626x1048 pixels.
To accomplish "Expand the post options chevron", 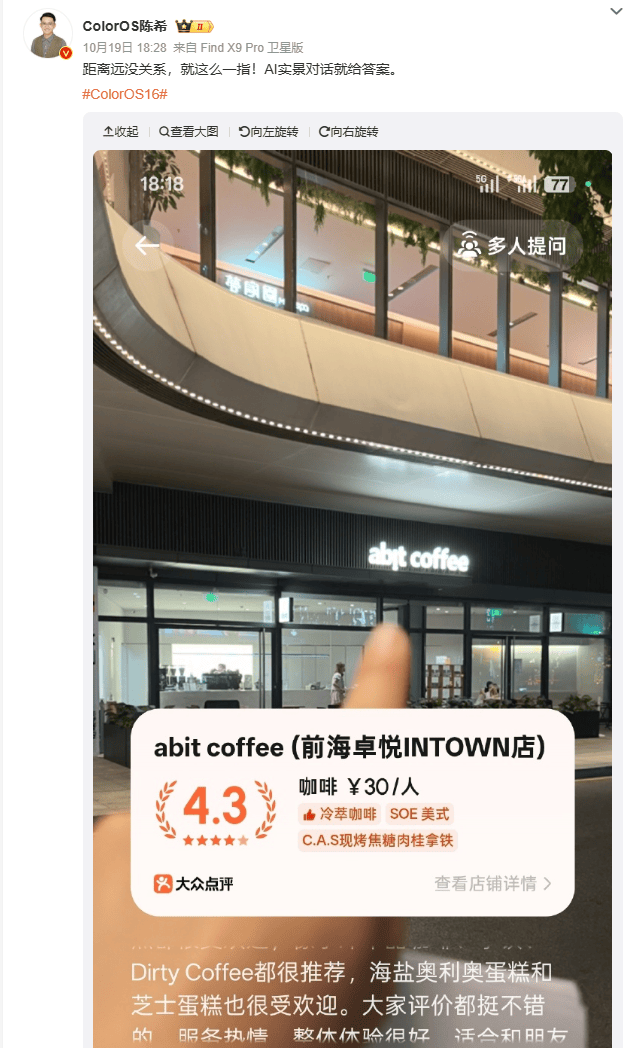I will 615,11.
